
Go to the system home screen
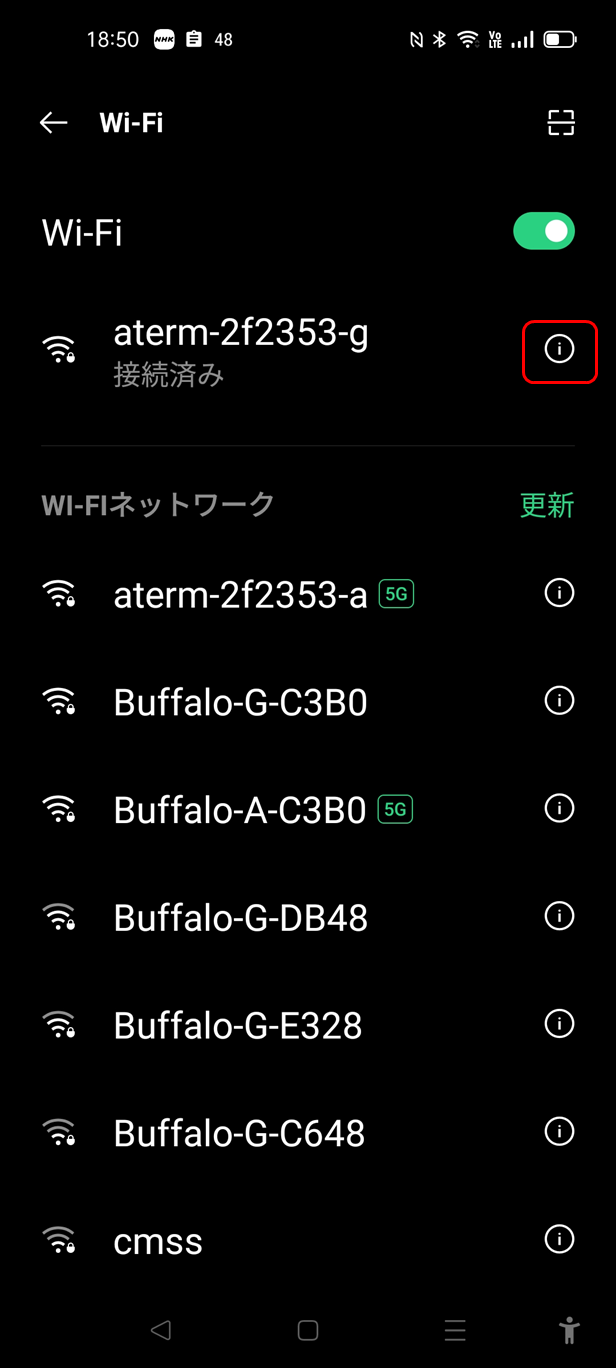308,1330
